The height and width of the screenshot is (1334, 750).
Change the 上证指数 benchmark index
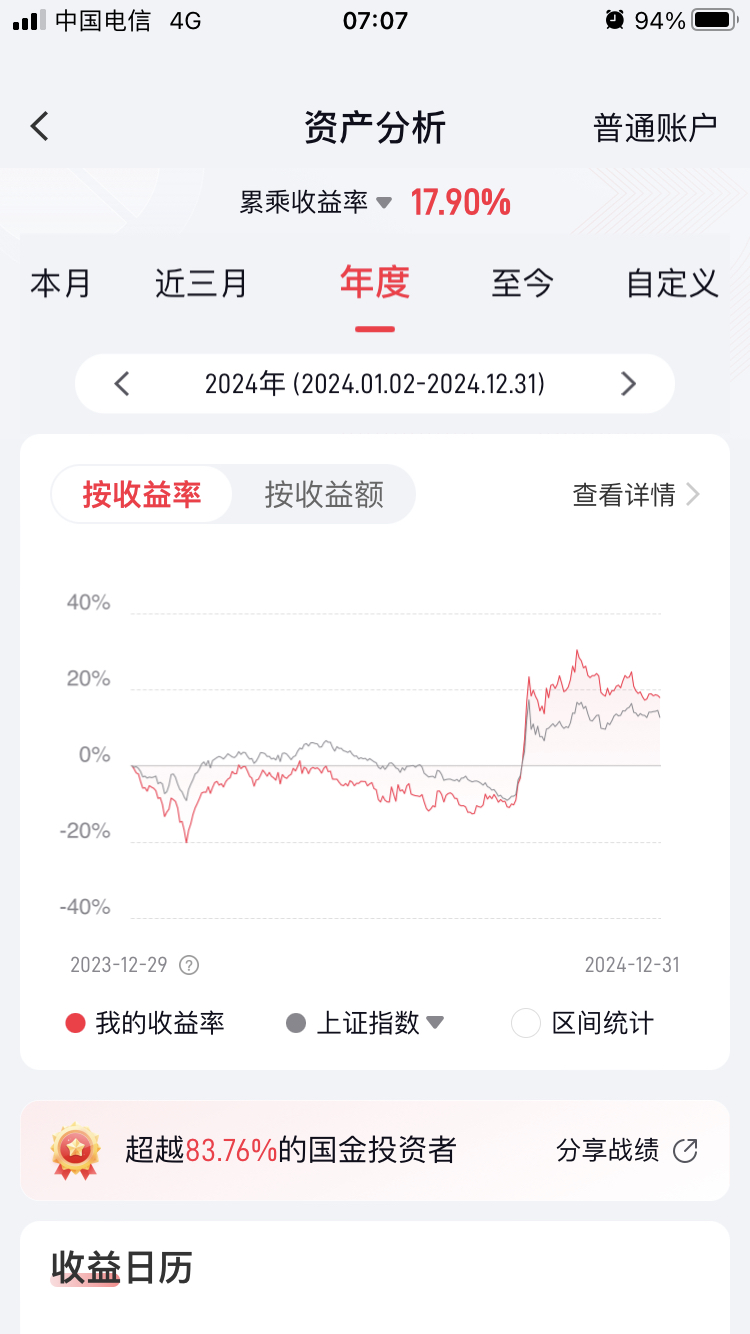coord(366,1023)
